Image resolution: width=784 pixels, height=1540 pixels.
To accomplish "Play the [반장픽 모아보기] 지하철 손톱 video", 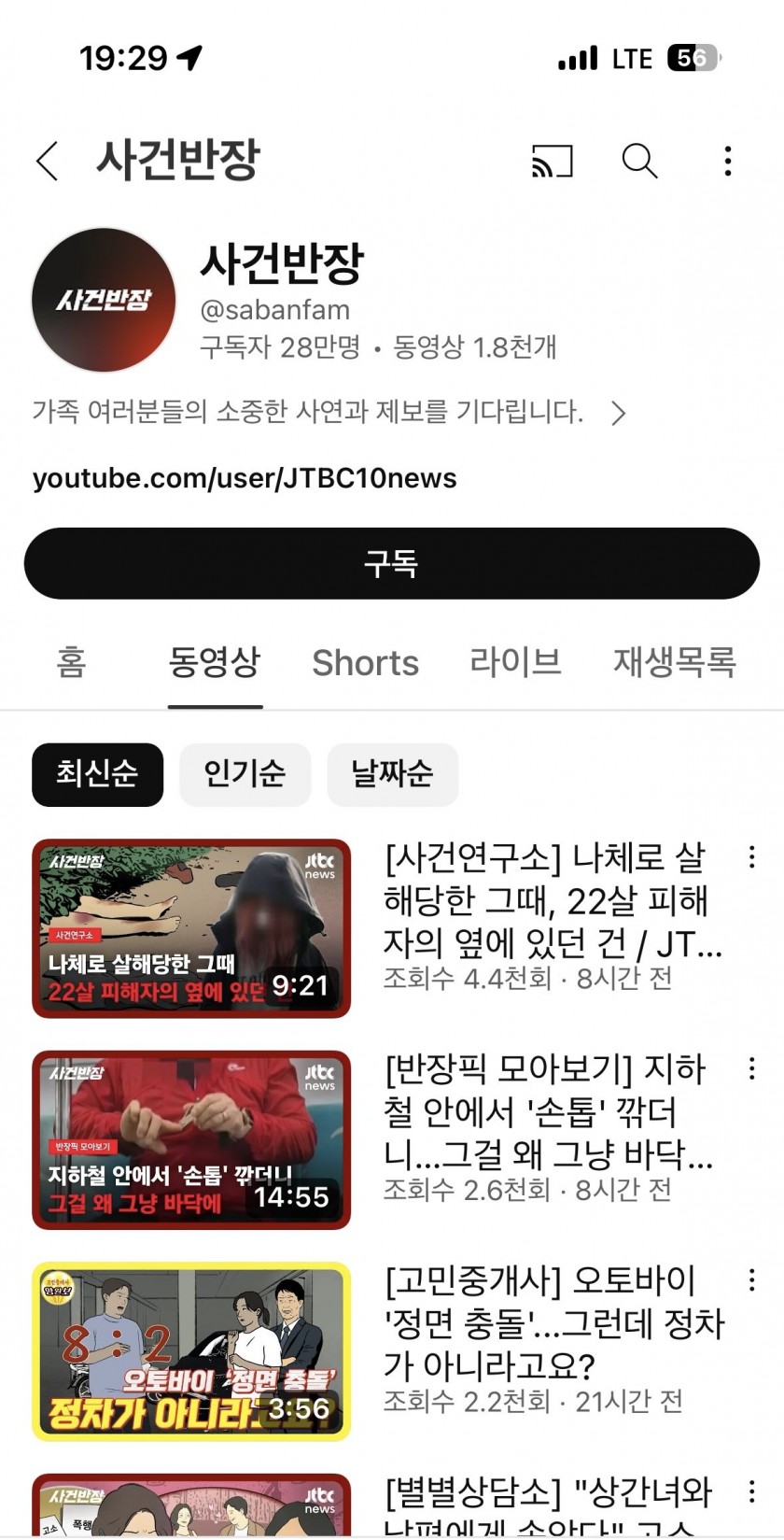I will point(191,1139).
